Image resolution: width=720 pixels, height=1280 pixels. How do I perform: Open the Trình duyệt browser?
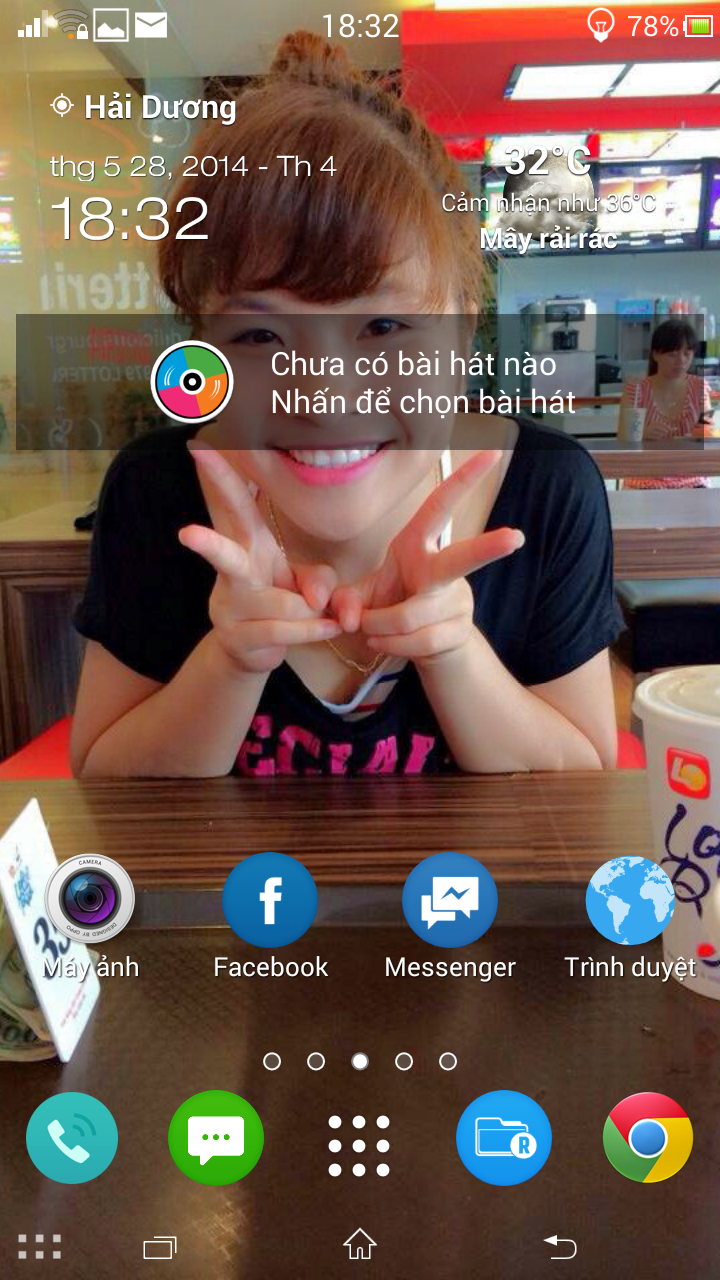[630, 900]
